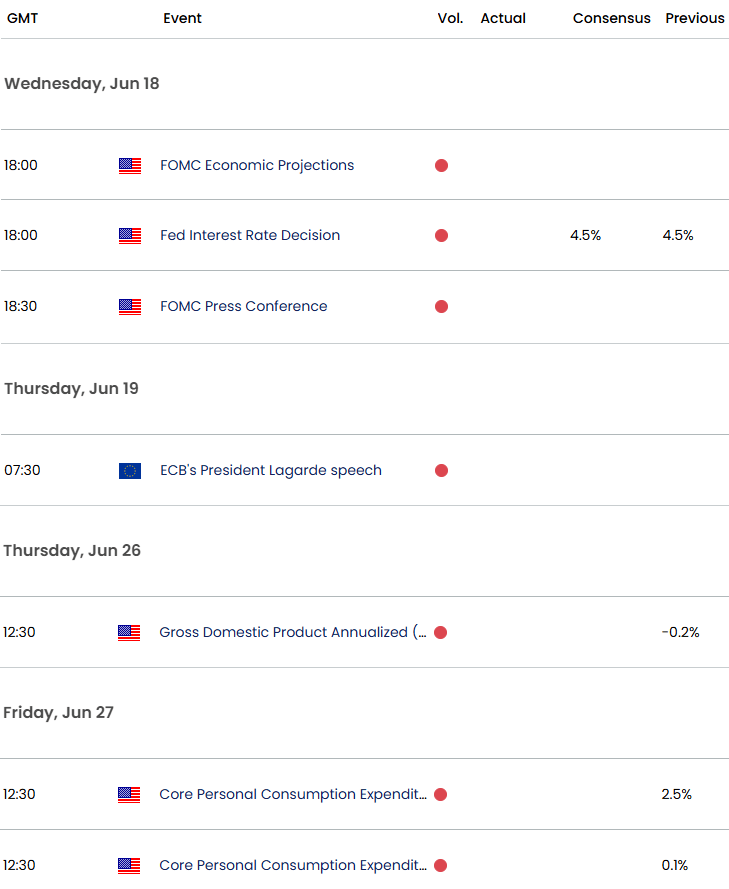729x889 pixels.
Task: Collapse the Thursday, Jun 26 section
Action: point(71,550)
